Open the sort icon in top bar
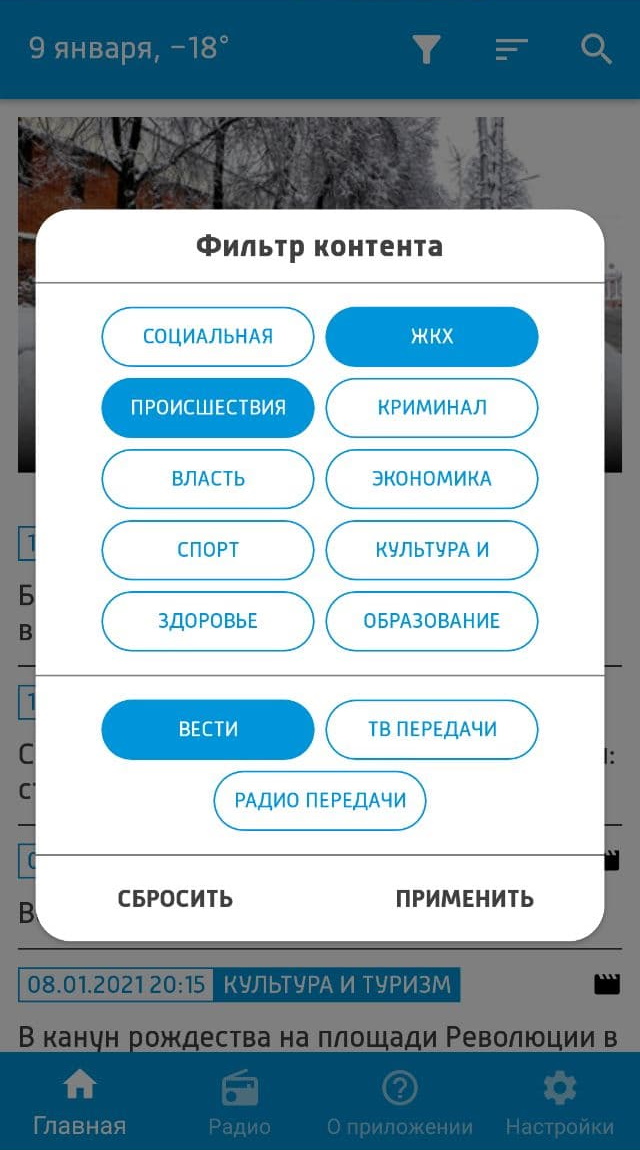The image size is (640, 1150). point(512,49)
